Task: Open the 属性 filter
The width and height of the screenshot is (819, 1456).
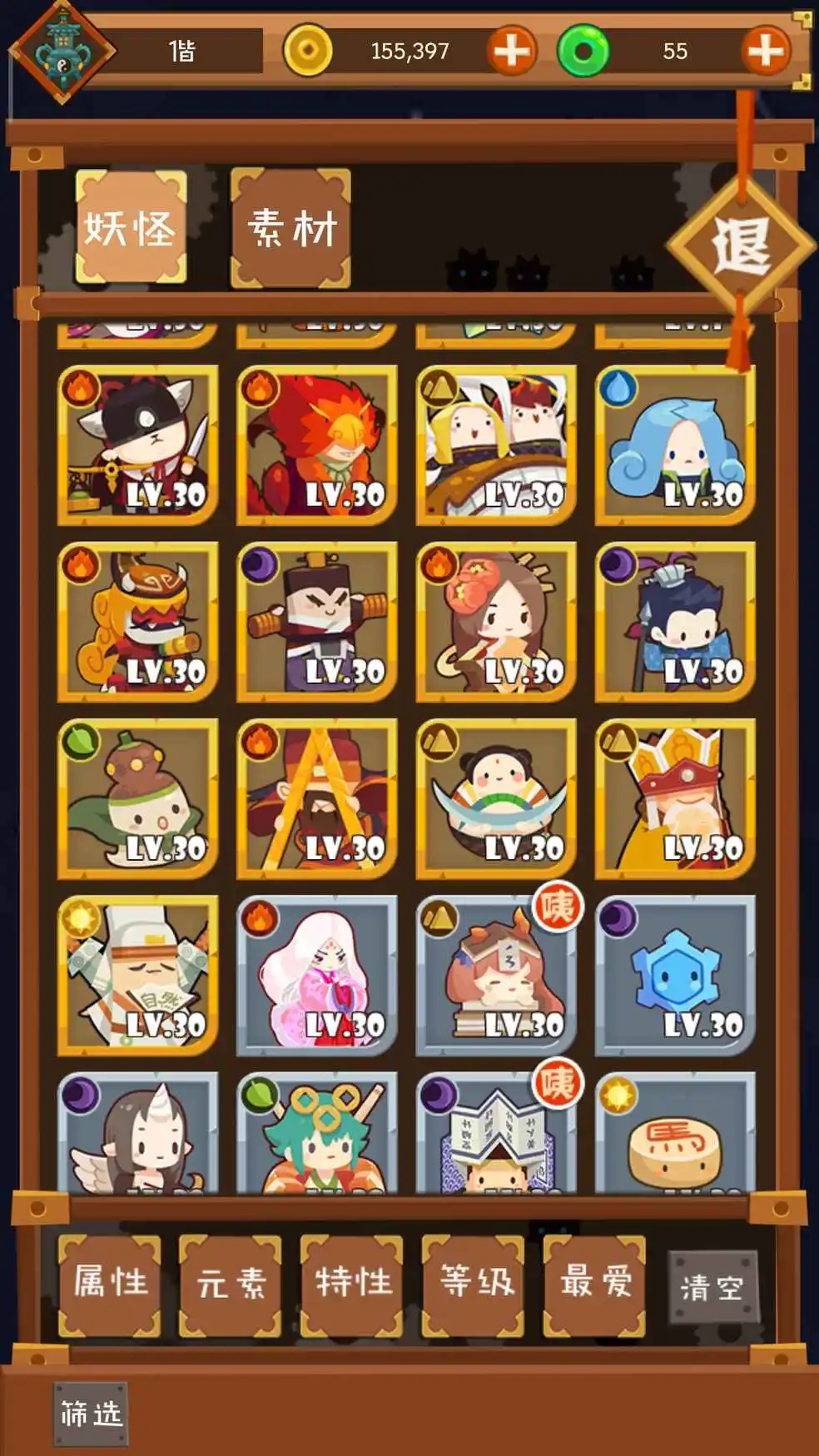Action: pos(109,1283)
